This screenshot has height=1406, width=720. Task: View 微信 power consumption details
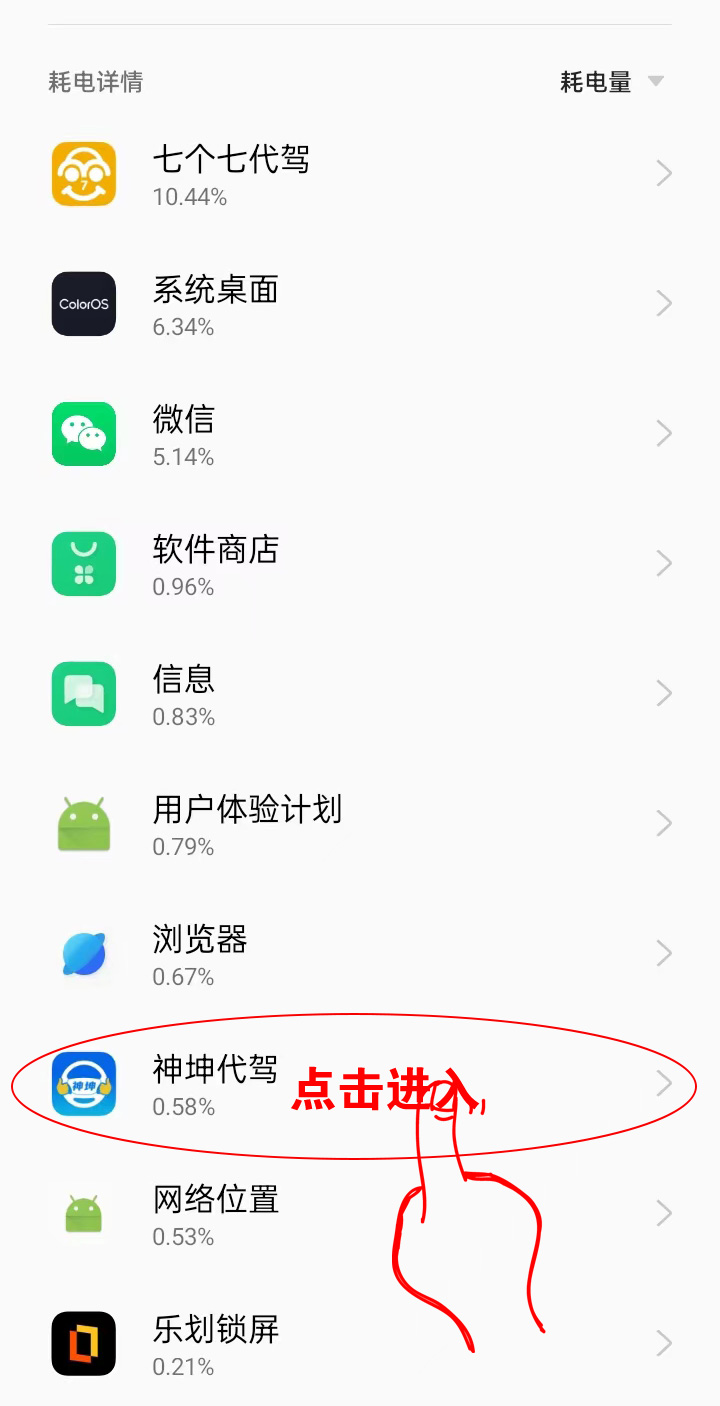(x=360, y=434)
